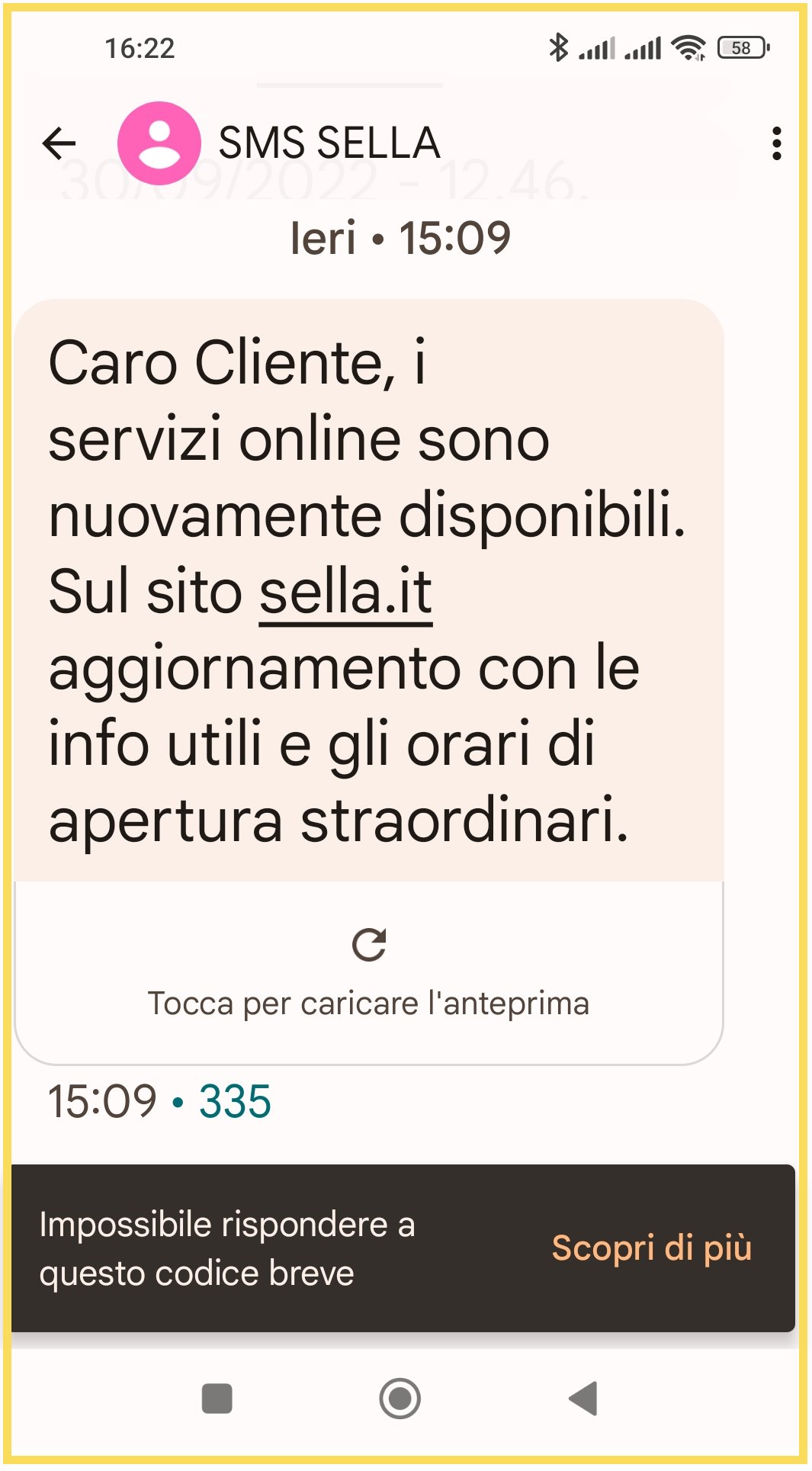Open the recent apps view
The height and width of the screenshot is (1471, 812).
point(217,1399)
